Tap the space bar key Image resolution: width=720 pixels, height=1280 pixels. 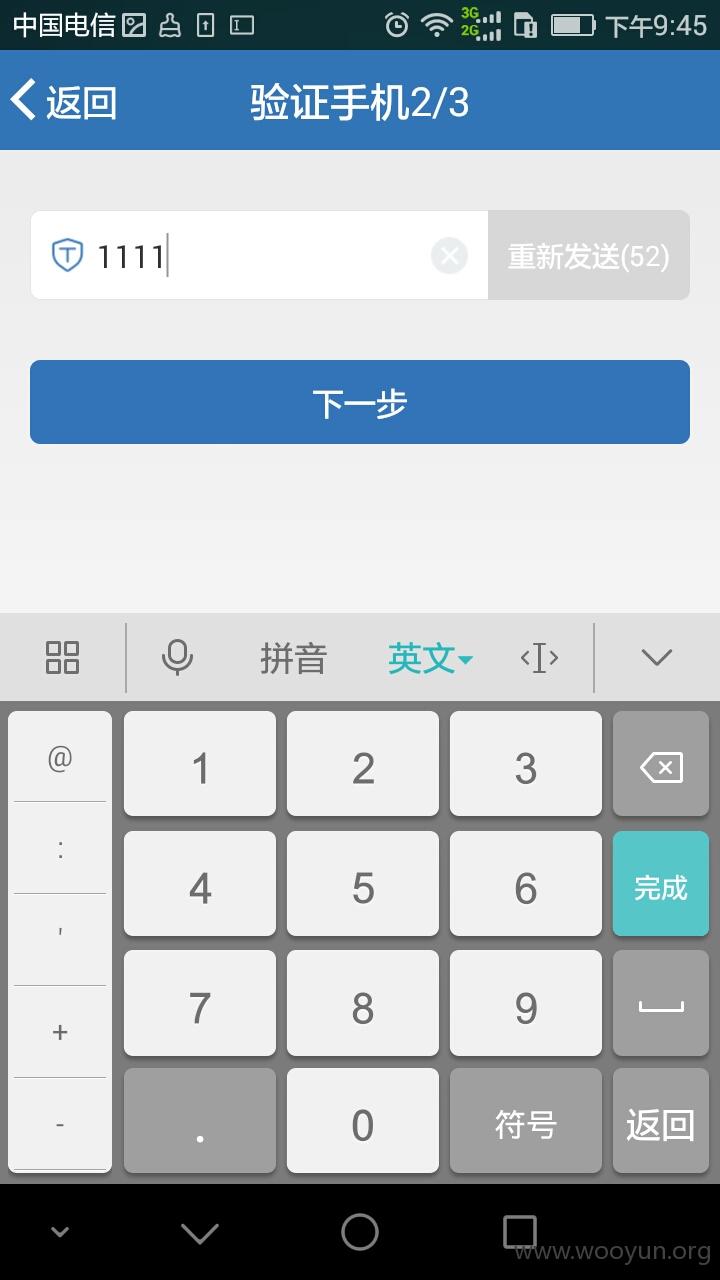(661, 1003)
